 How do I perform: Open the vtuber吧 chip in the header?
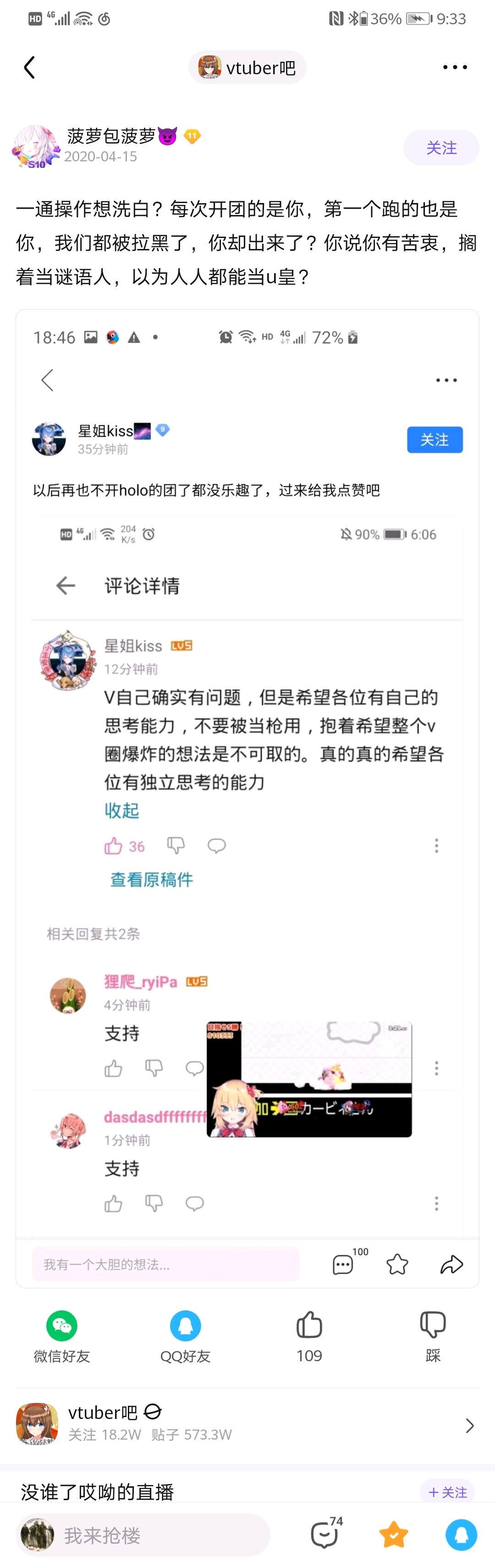(247, 67)
